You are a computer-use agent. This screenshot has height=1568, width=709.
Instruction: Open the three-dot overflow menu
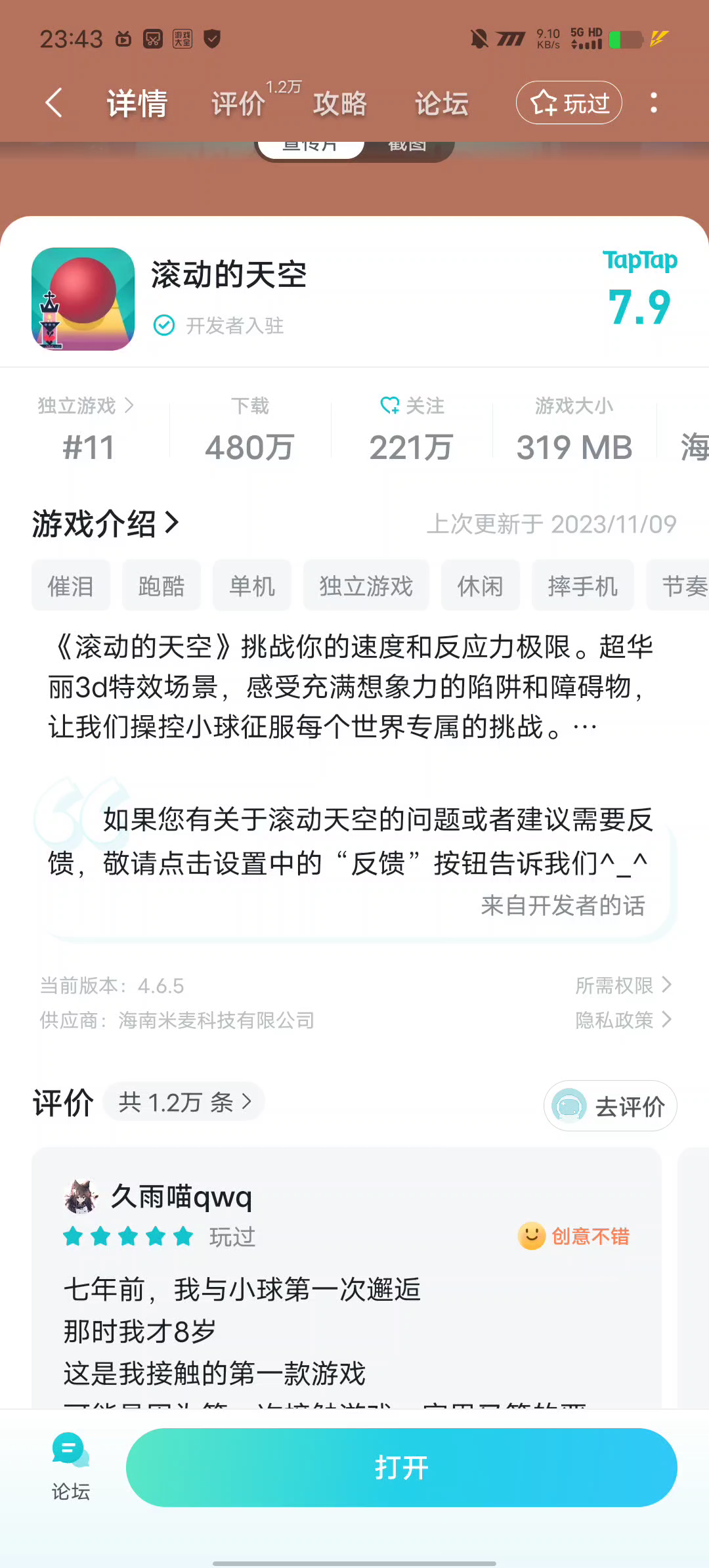point(653,103)
